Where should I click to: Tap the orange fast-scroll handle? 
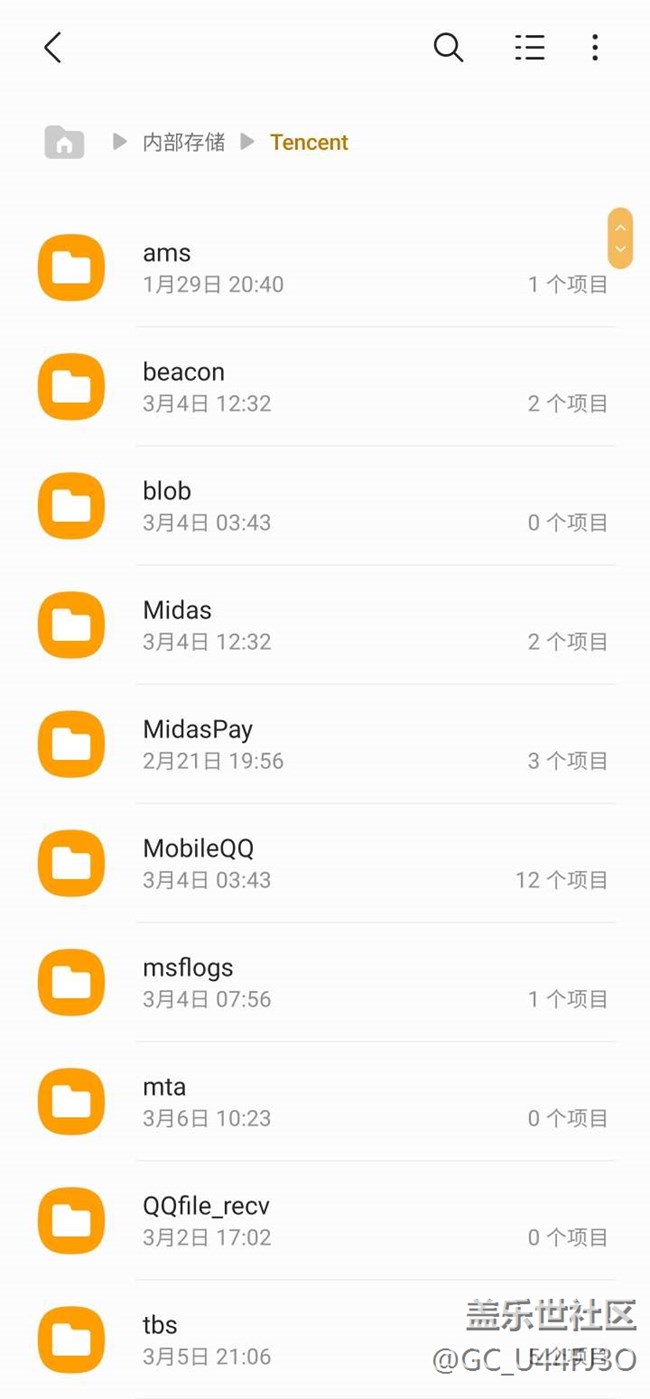click(620, 238)
